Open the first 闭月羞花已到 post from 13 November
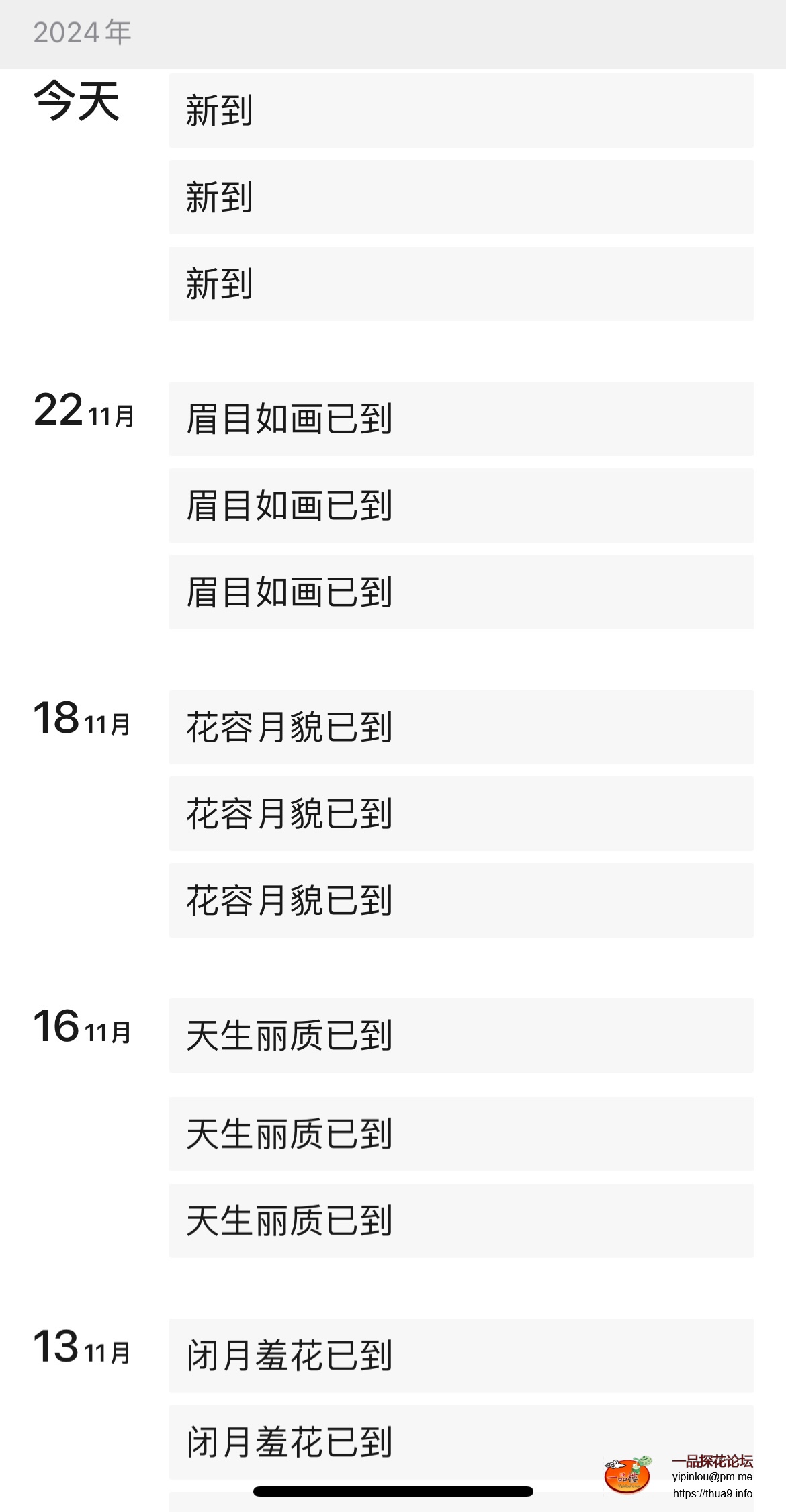 (461, 1356)
